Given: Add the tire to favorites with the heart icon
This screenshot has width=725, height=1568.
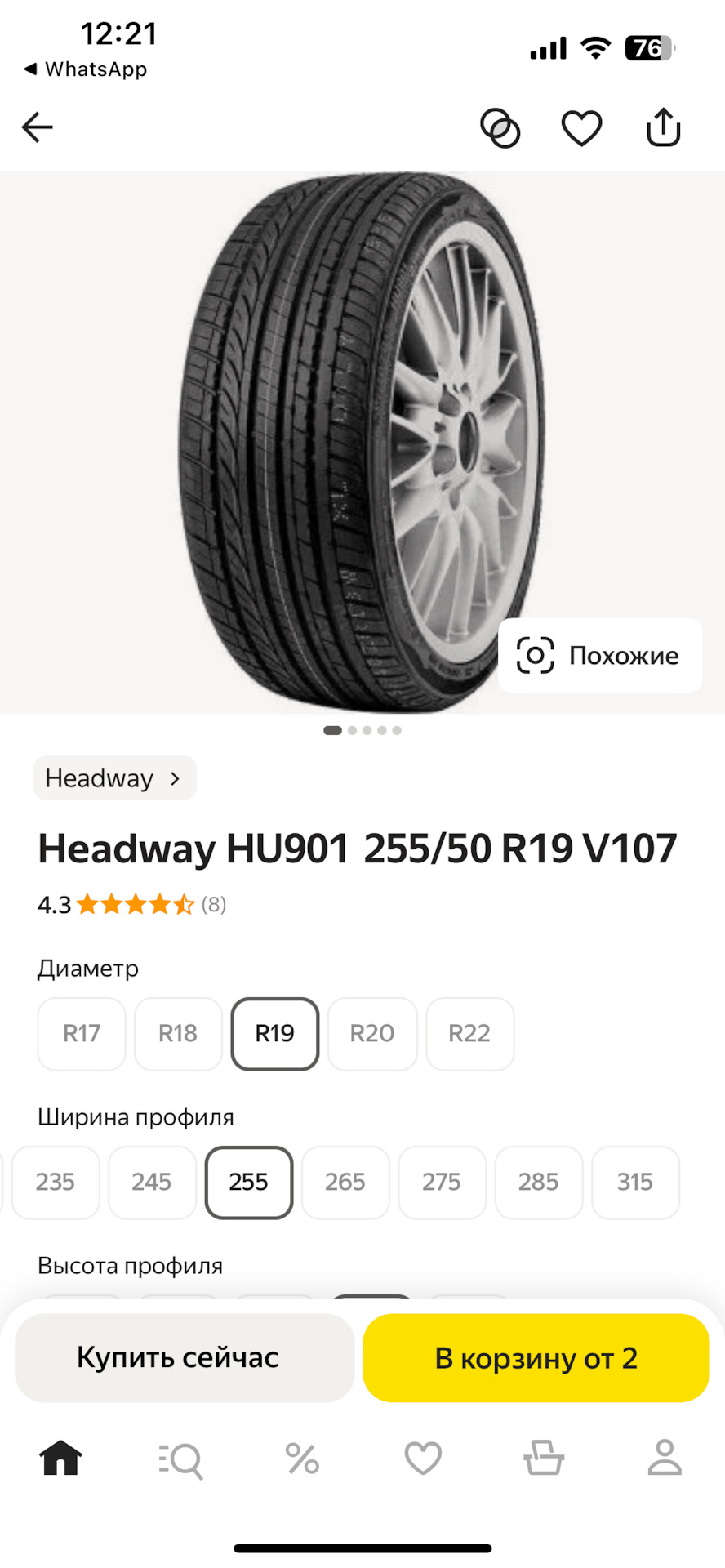Looking at the screenshot, I should [x=581, y=128].
